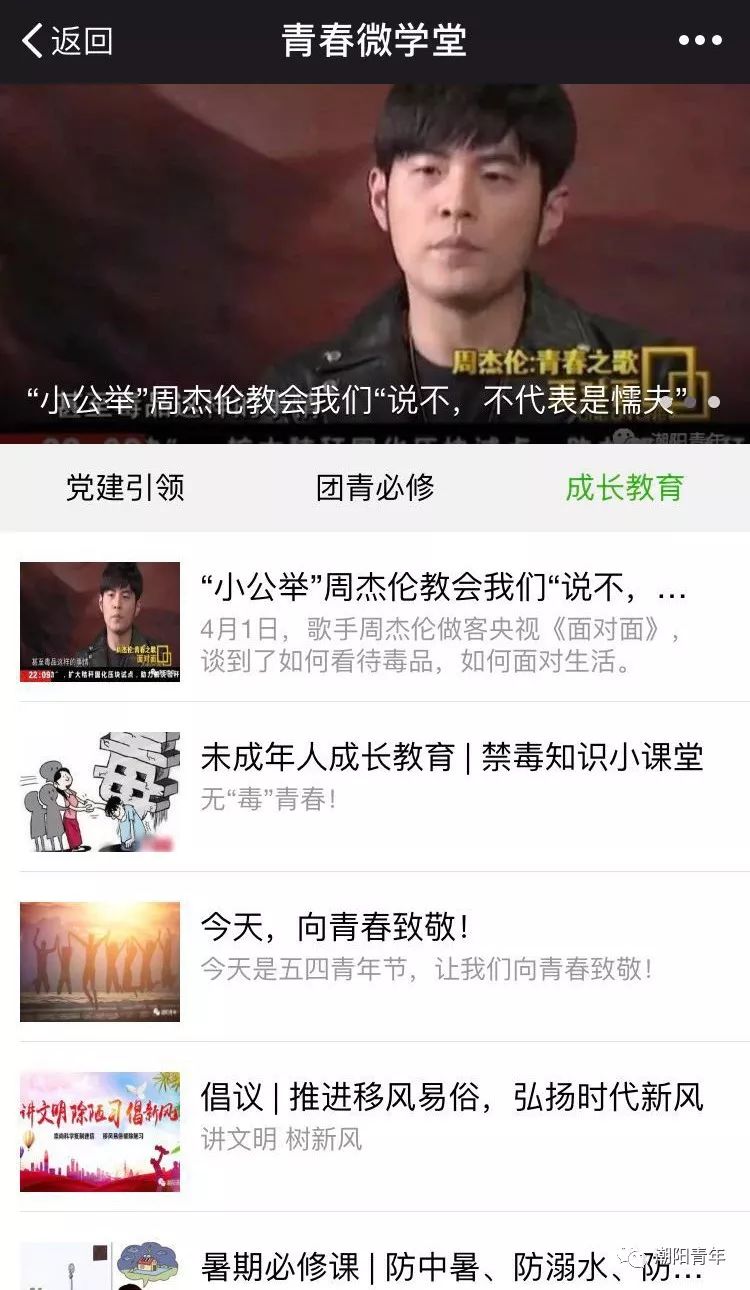Viewport: 750px width, 1290px height.
Task: Tap the 返回 back button
Action: tap(68, 41)
